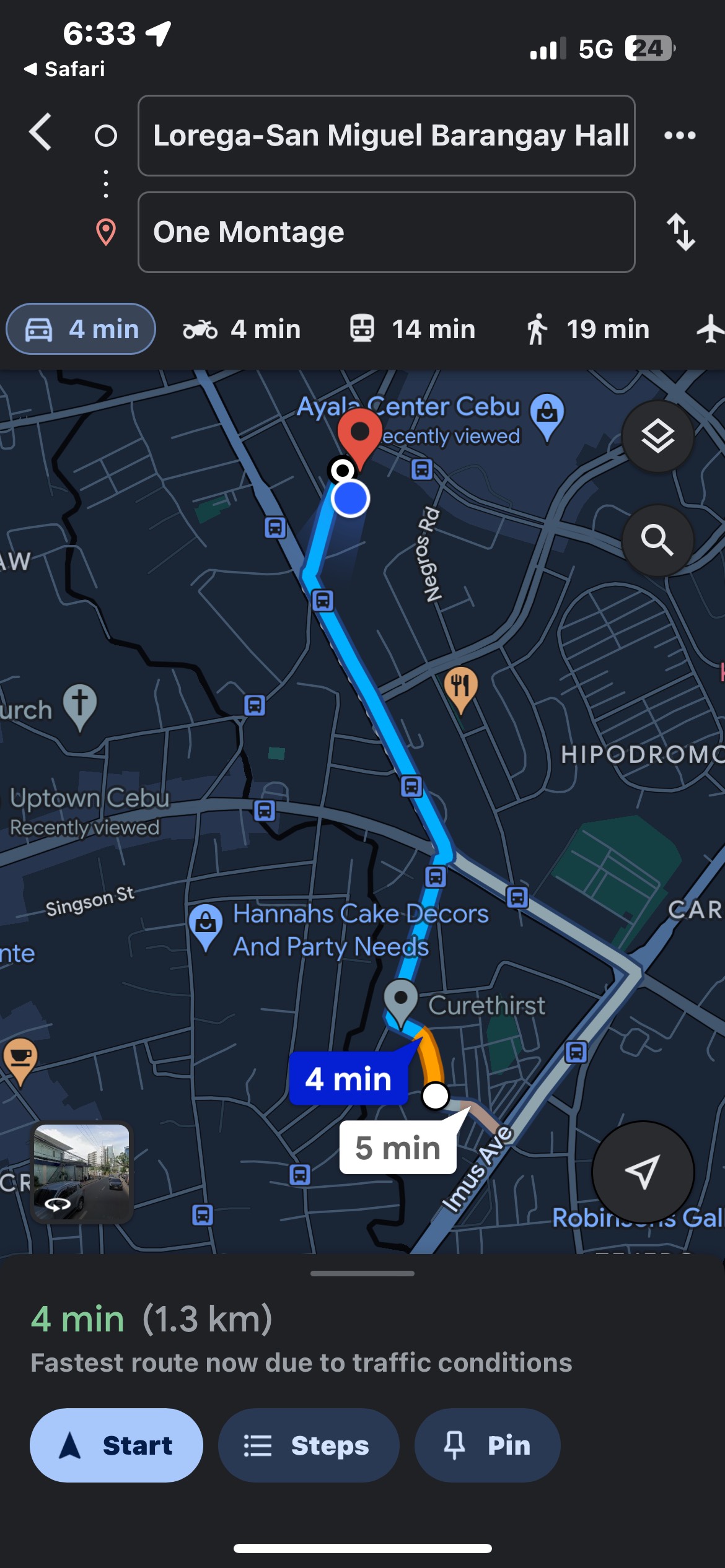Open the Street View thumbnail
This screenshot has height=1568, width=725.
tap(82, 1172)
